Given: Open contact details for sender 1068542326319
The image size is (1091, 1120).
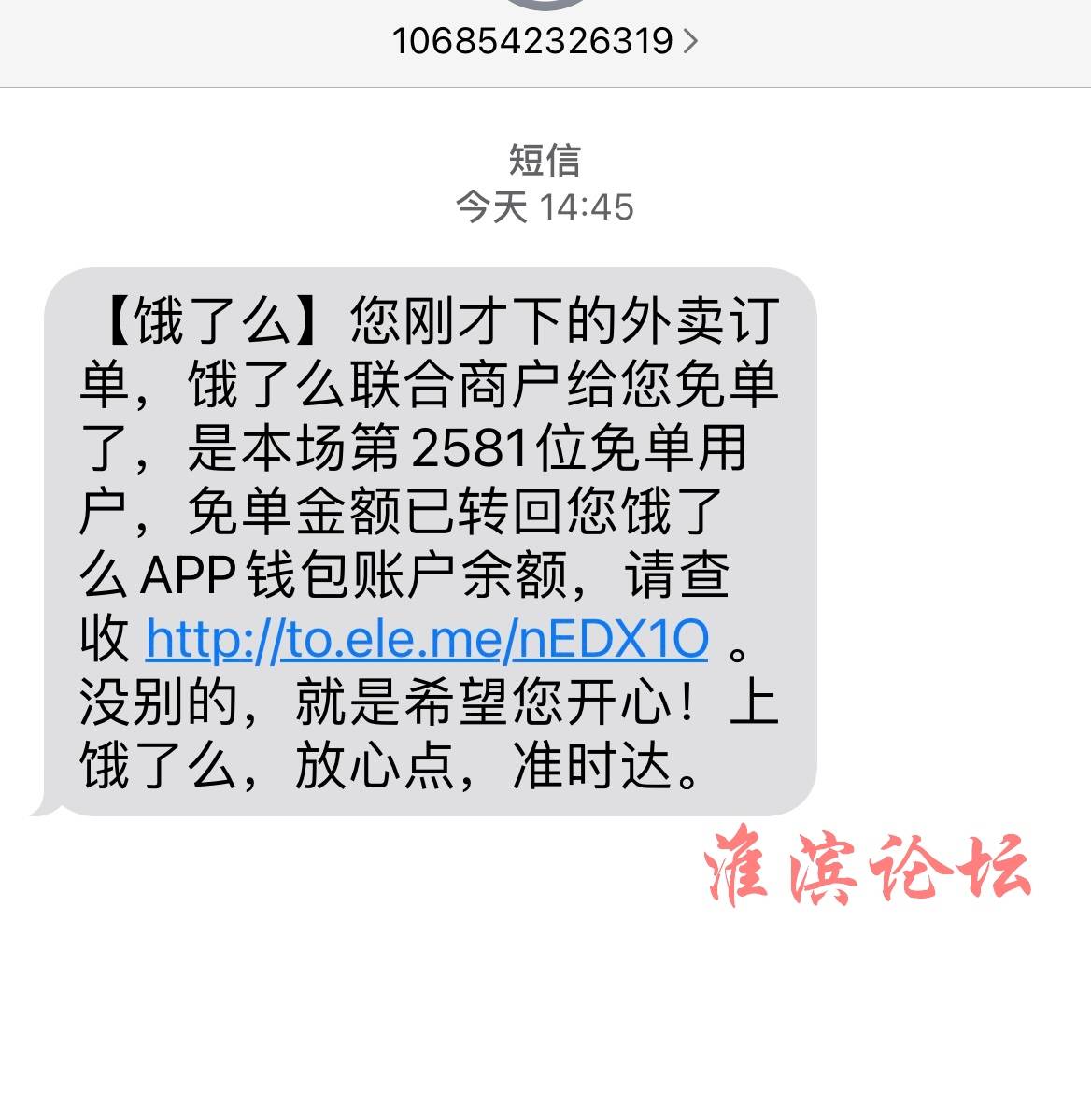Looking at the screenshot, I should pyautogui.click(x=544, y=40).
